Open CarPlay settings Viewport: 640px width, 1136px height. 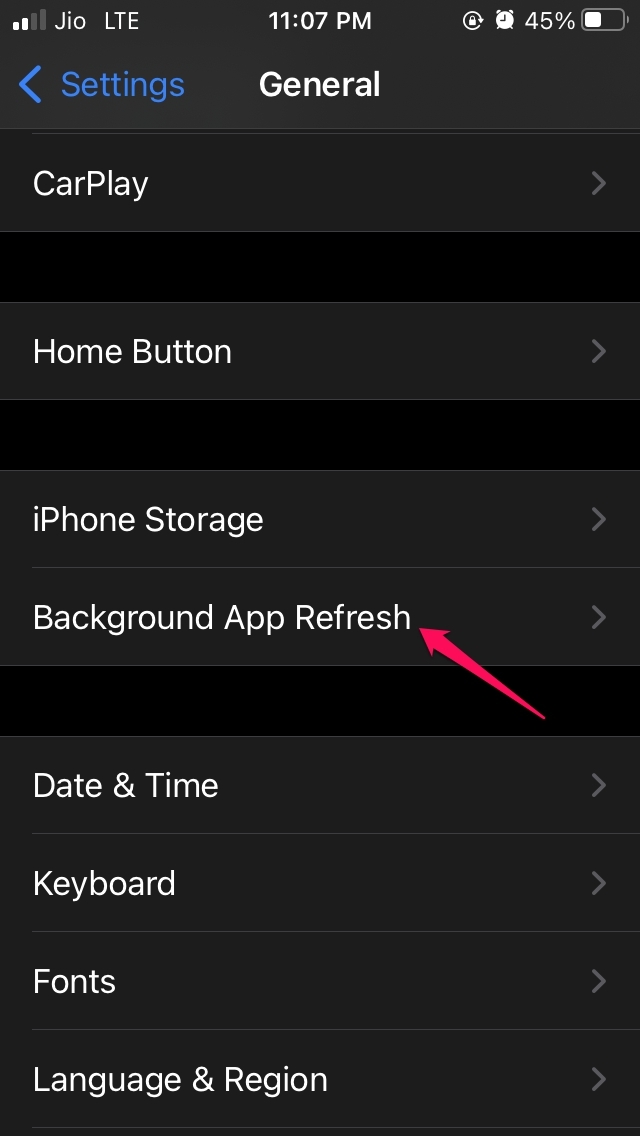click(x=320, y=184)
